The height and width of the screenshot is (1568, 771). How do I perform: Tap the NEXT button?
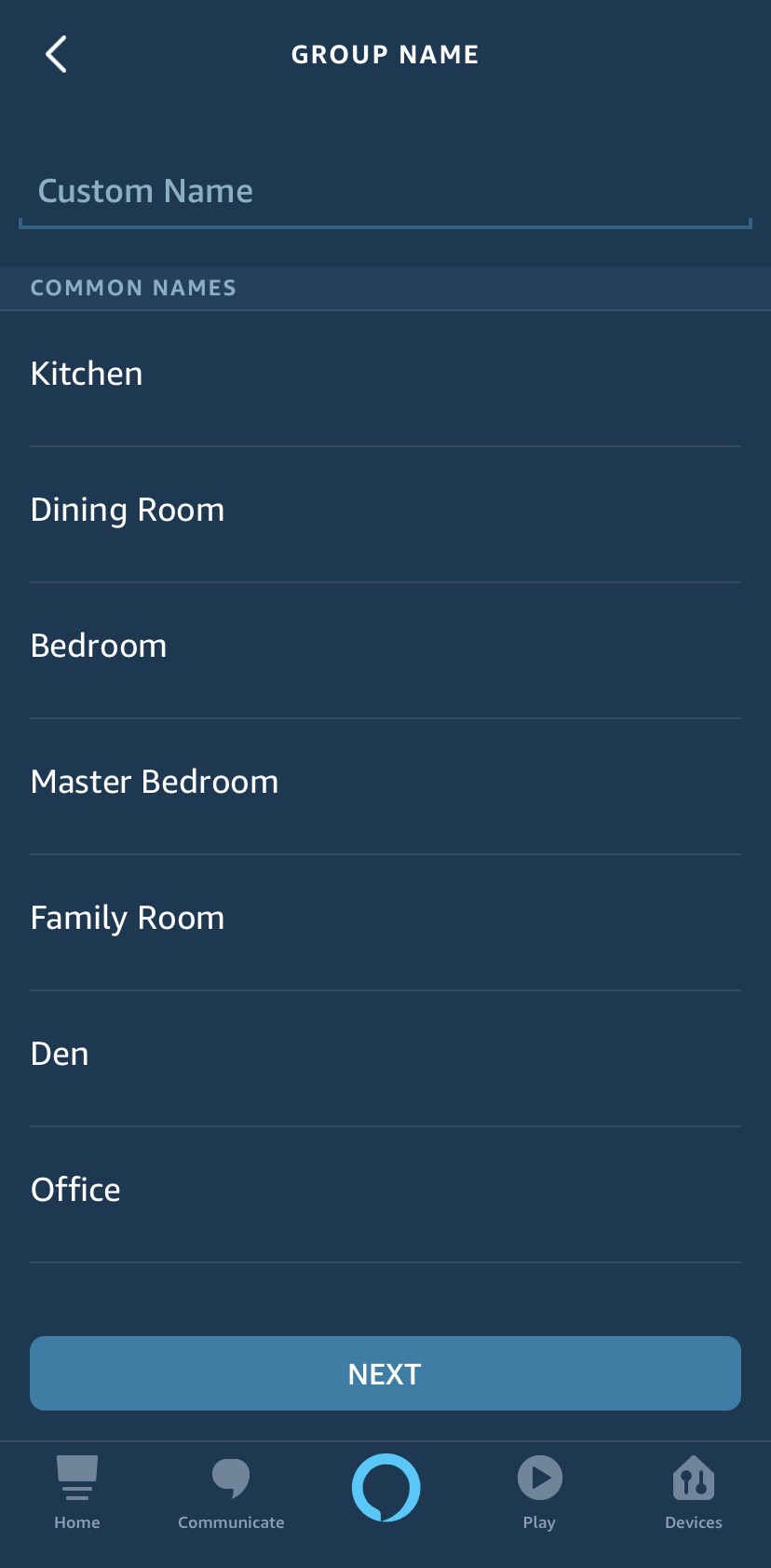coord(385,1373)
